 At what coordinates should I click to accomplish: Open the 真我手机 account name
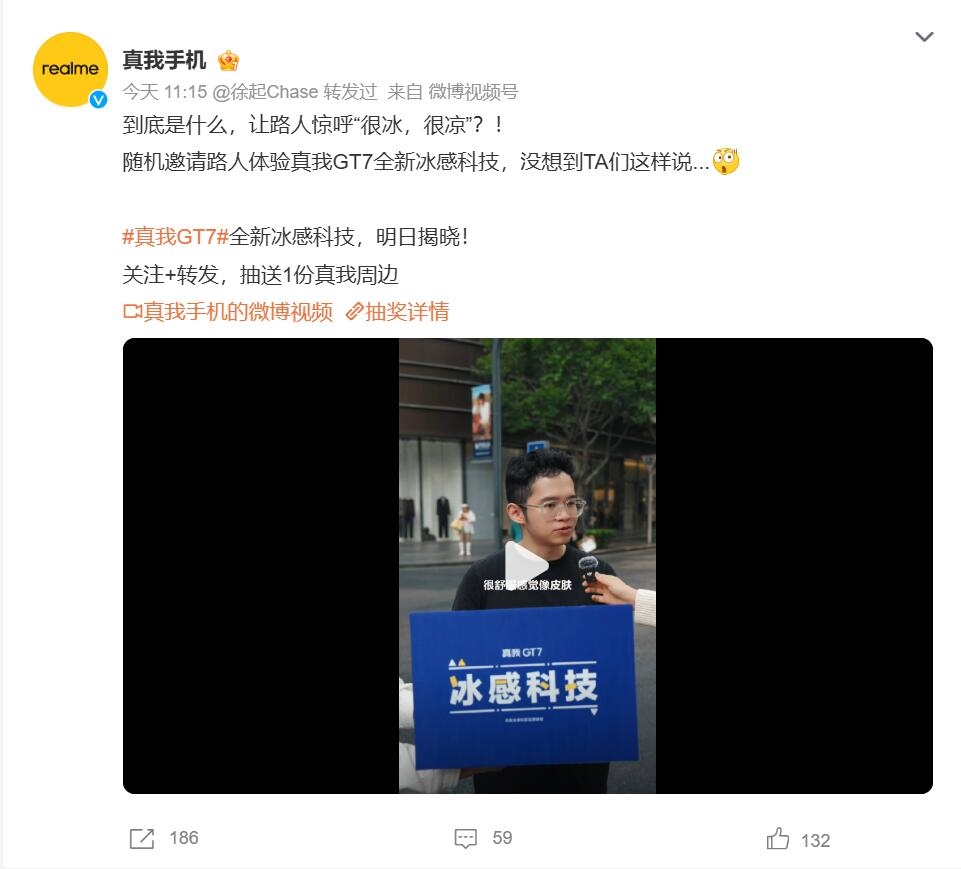164,60
